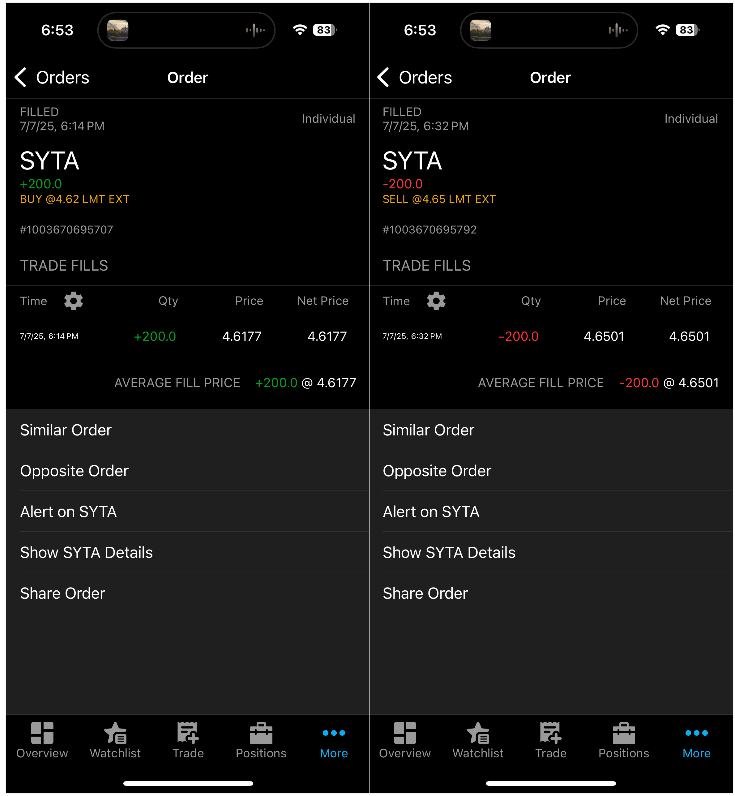Open trade fills settings gear on BUY order
The width and height of the screenshot is (735, 796).
(73, 301)
